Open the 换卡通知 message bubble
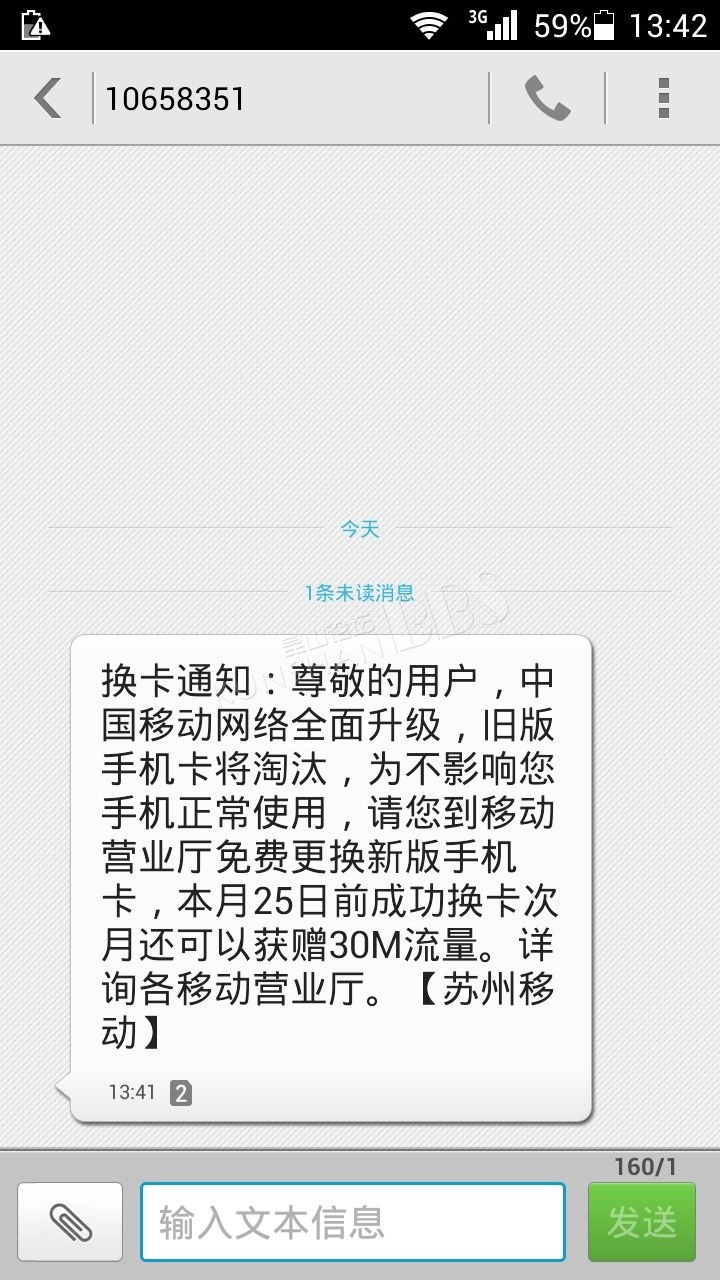The height and width of the screenshot is (1280, 720). click(x=330, y=878)
